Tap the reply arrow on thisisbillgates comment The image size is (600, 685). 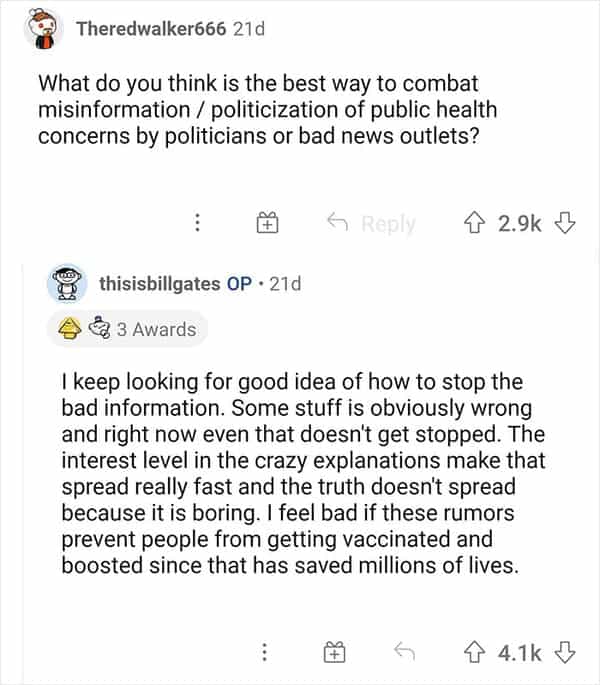(x=404, y=652)
